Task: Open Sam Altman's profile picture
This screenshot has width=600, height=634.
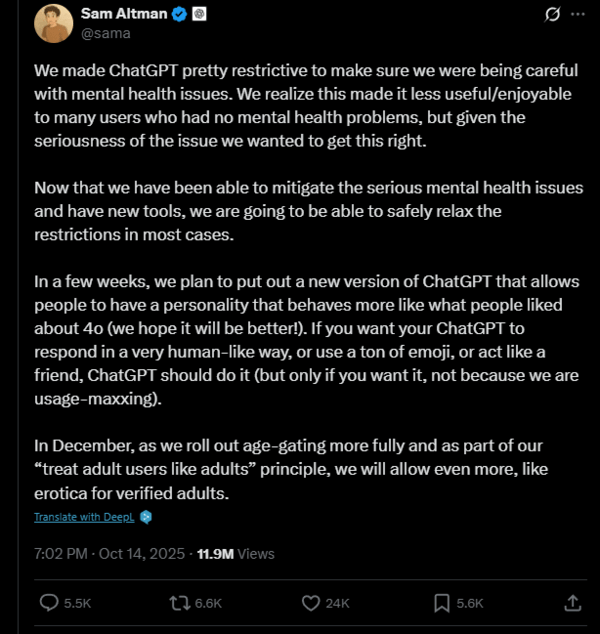Action: click(x=52, y=23)
